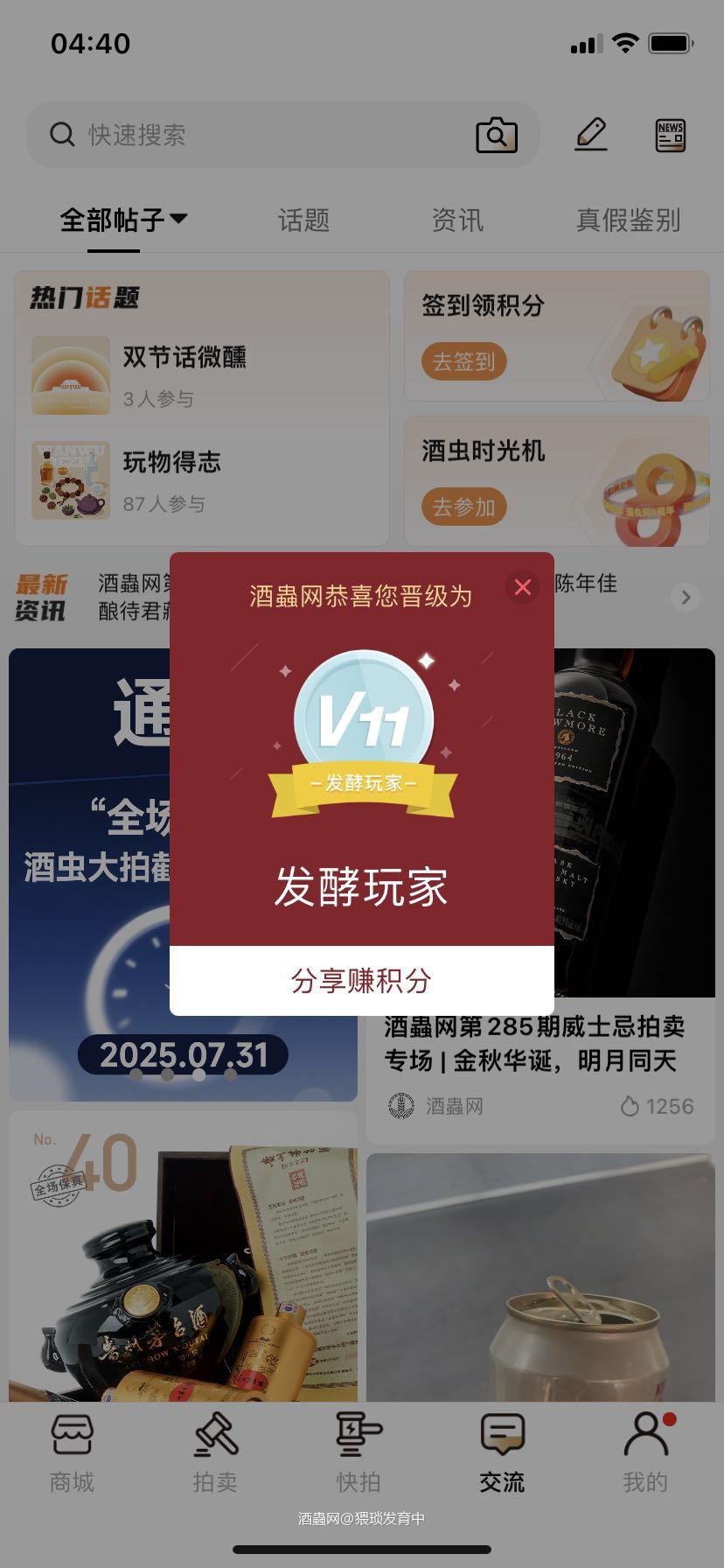This screenshot has height=1568, width=724.
Task: Click the arrow to see more 最新资讯
Action: 685,597
